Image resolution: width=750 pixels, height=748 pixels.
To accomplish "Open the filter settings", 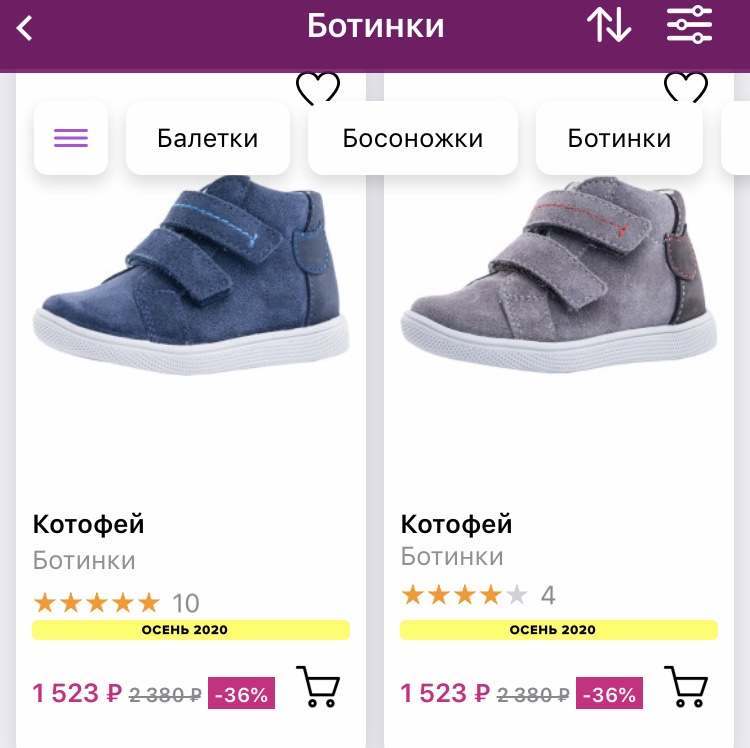I will click(689, 25).
